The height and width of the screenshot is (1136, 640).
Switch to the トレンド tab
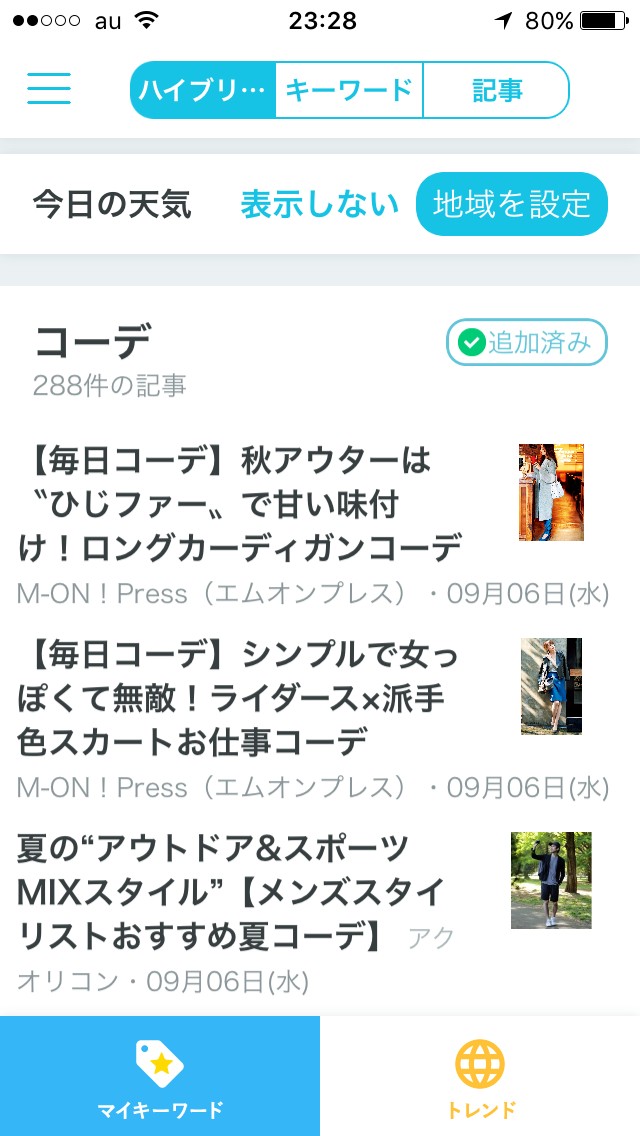[480, 1076]
